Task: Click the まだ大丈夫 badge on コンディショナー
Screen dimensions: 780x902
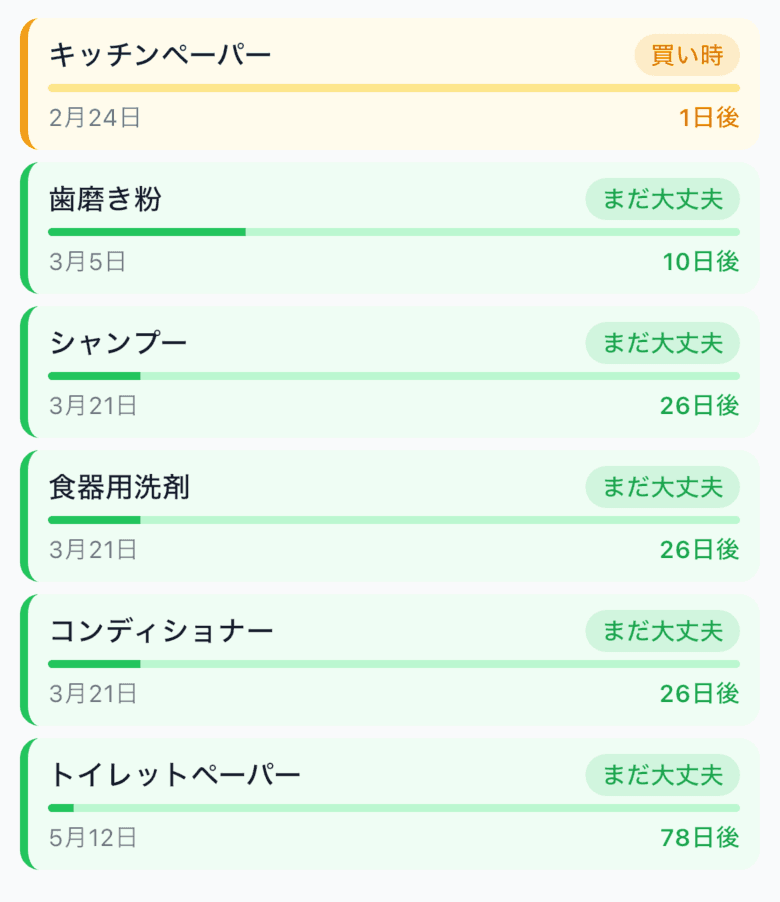Action: pos(662,632)
